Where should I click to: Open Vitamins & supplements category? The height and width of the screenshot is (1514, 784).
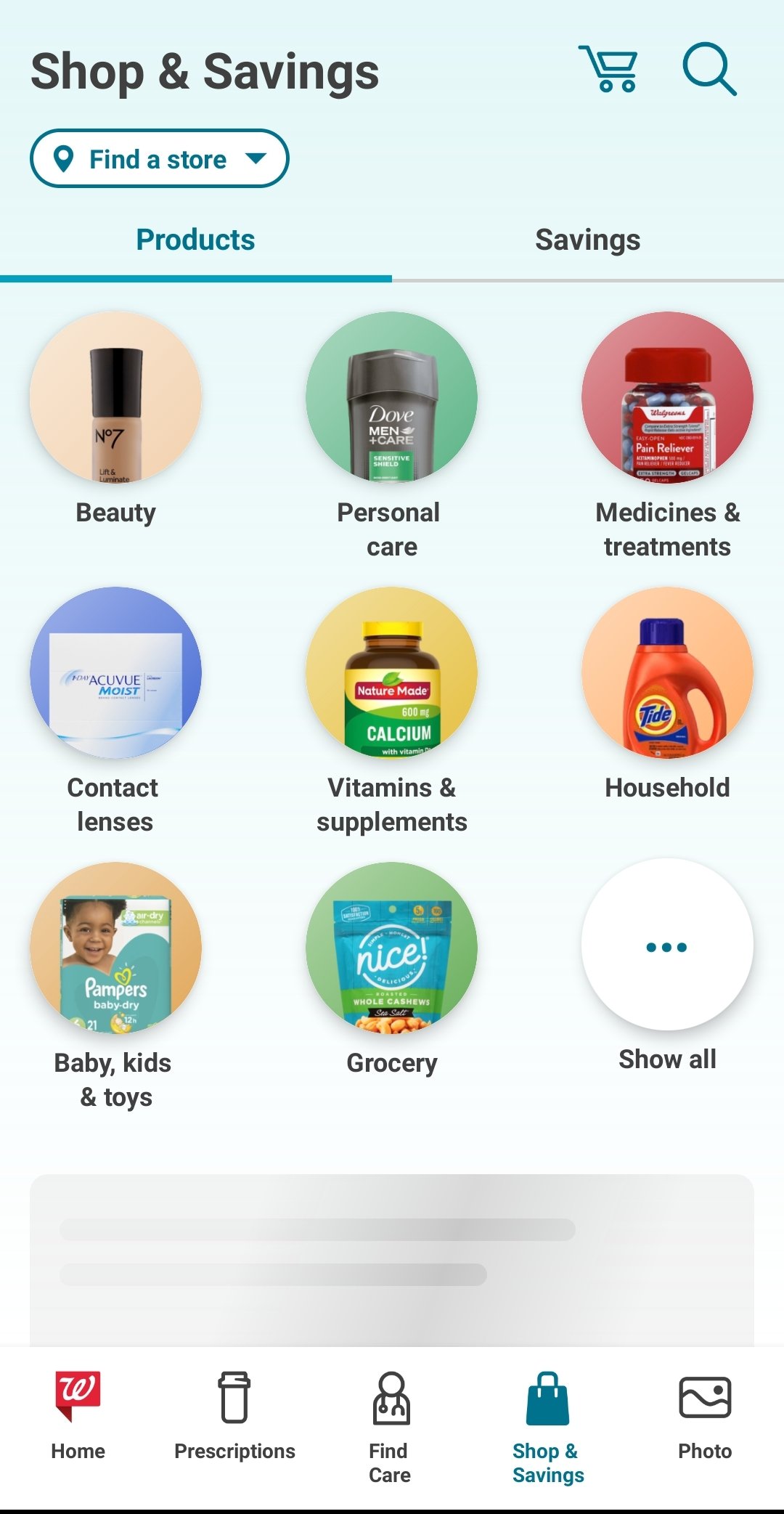pyautogui.click(x=391, y=673)
